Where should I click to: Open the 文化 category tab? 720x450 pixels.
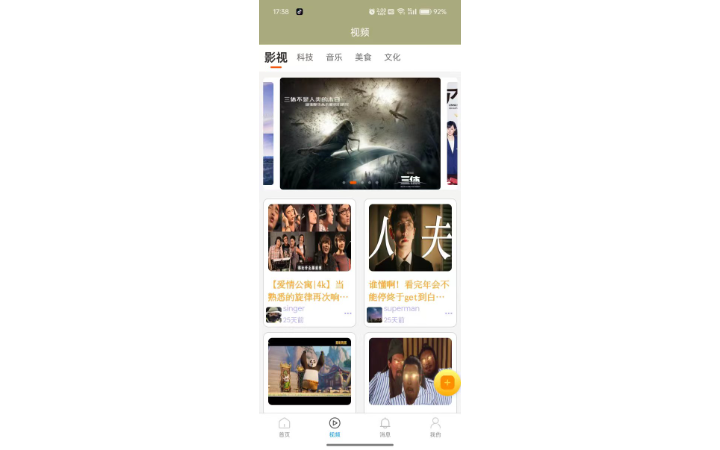pos(392,57)
